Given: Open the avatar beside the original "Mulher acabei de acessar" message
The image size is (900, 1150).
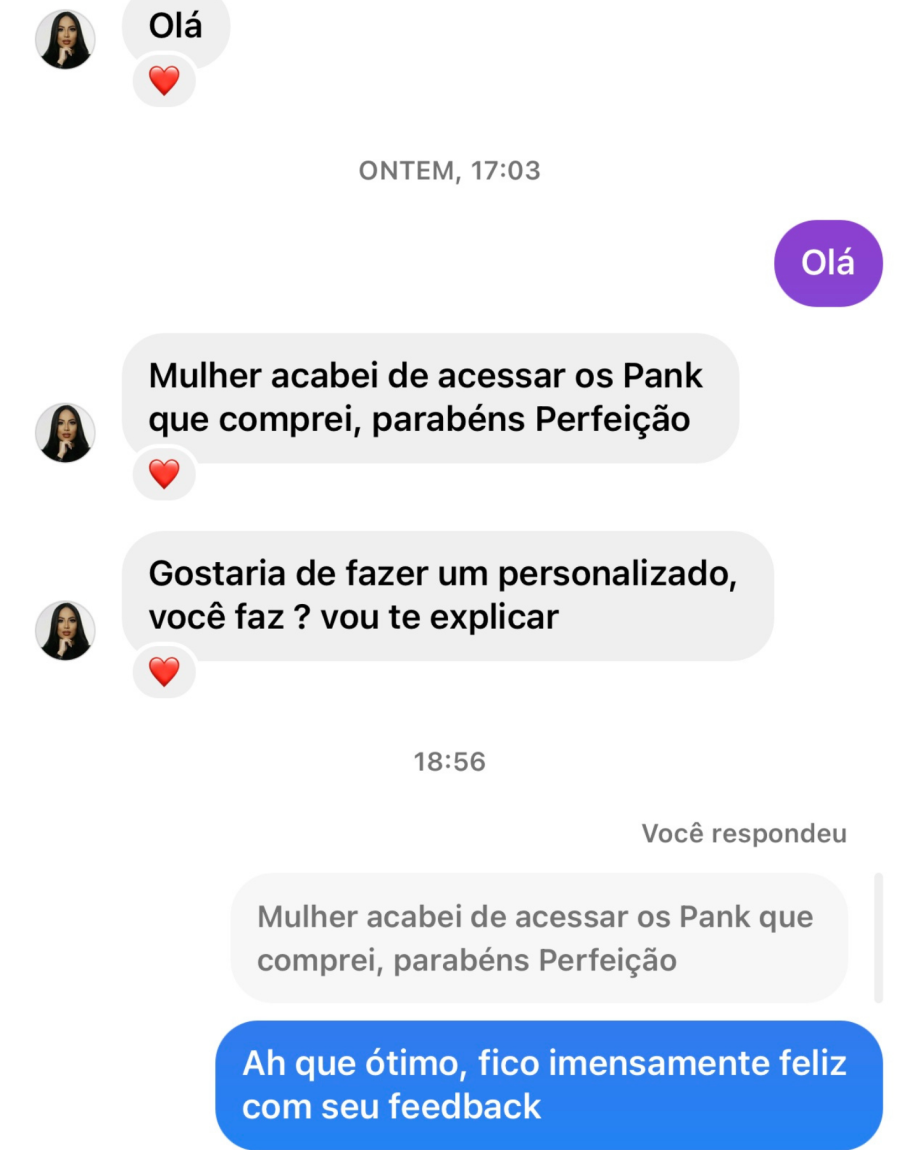Looking at the screenshot, I should [x=65, y=433].
